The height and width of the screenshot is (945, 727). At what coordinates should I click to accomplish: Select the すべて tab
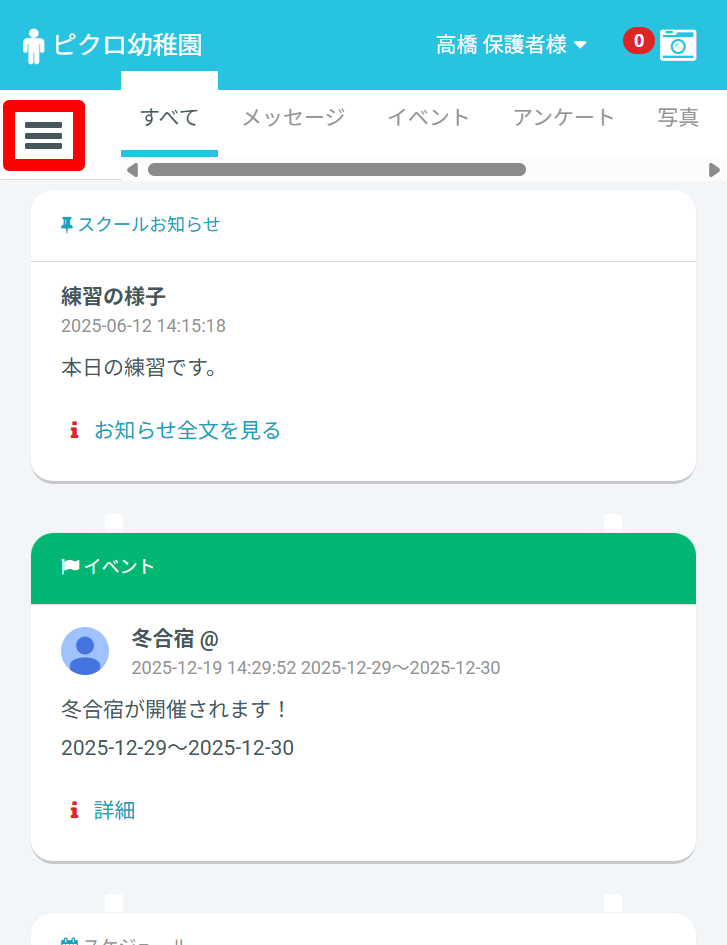(x=169, y=117)
